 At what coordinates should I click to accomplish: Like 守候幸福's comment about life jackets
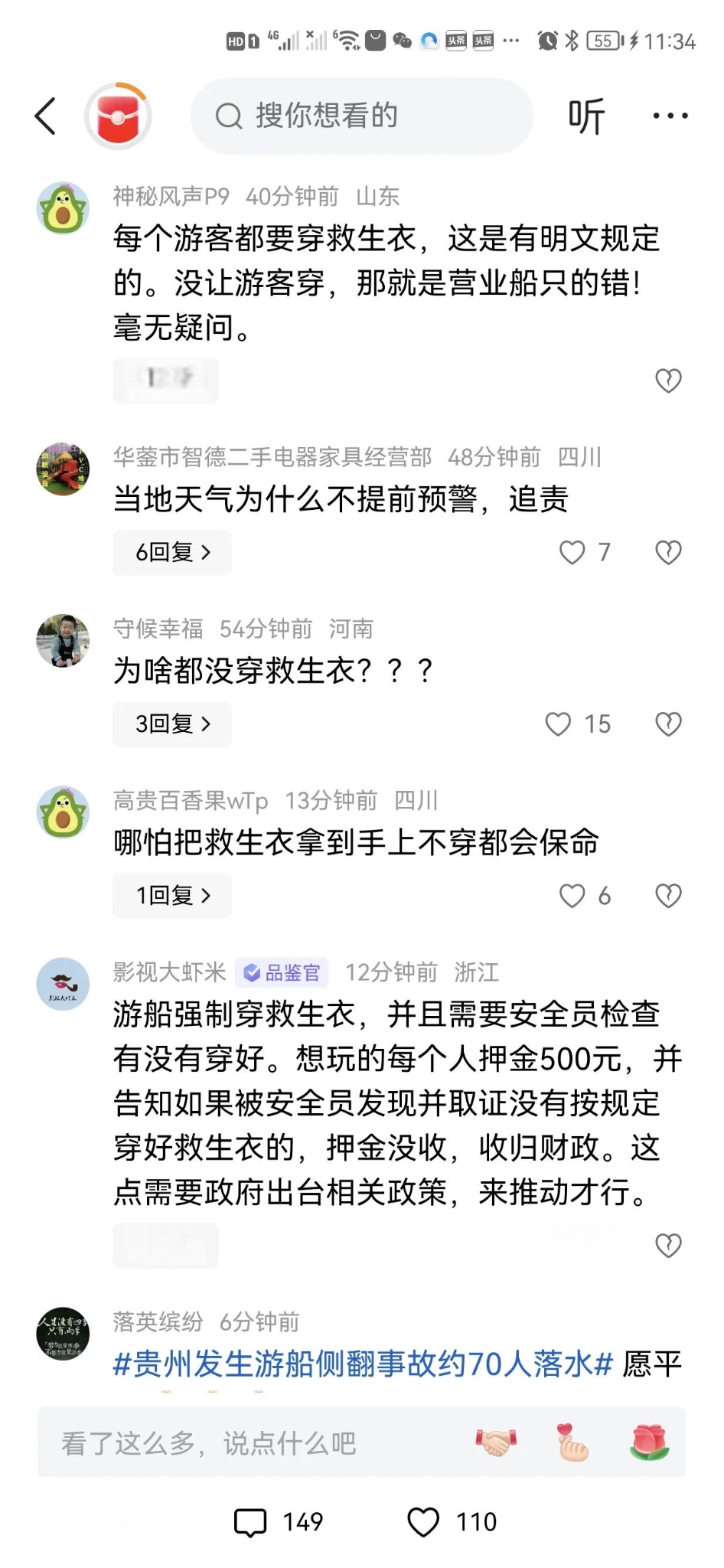[559, 724]
